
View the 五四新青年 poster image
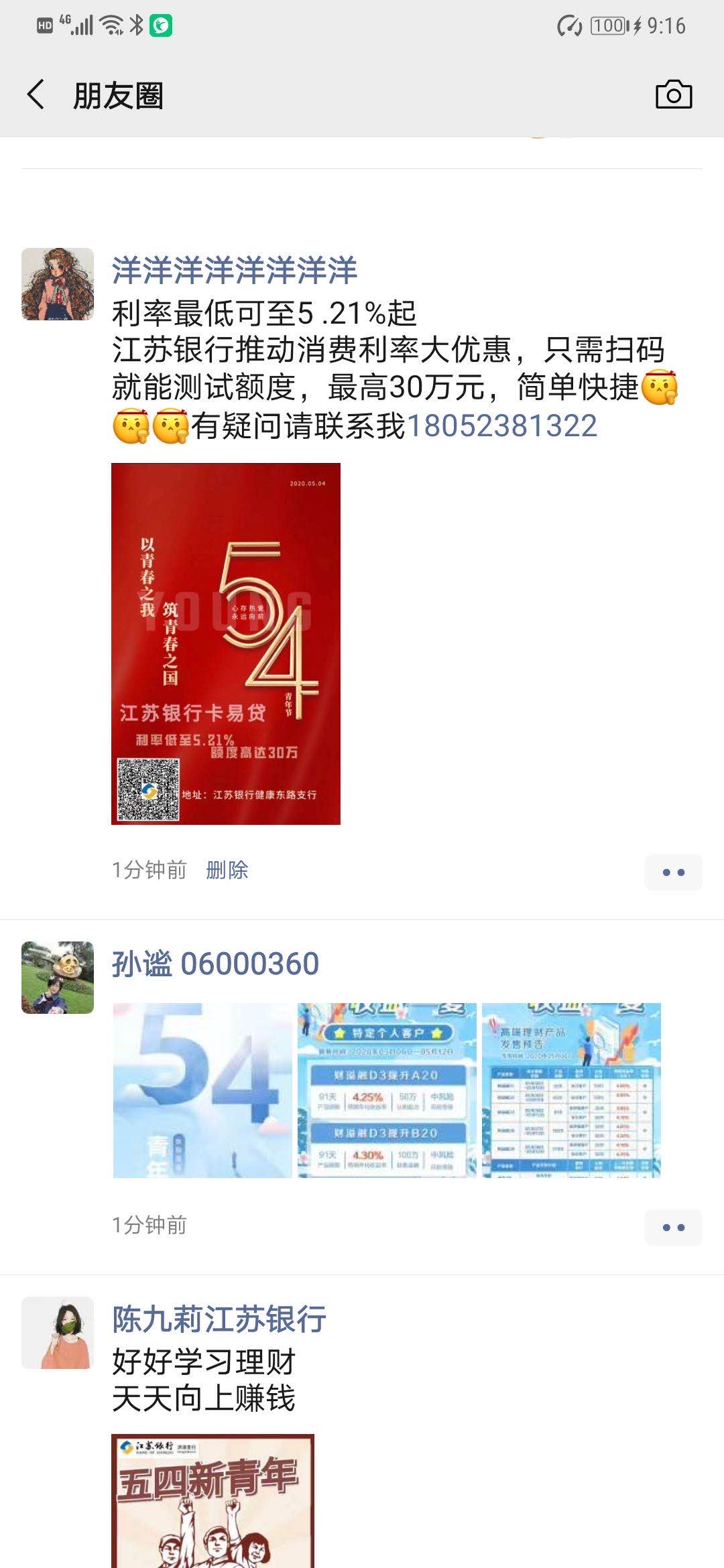(213, 1501)
